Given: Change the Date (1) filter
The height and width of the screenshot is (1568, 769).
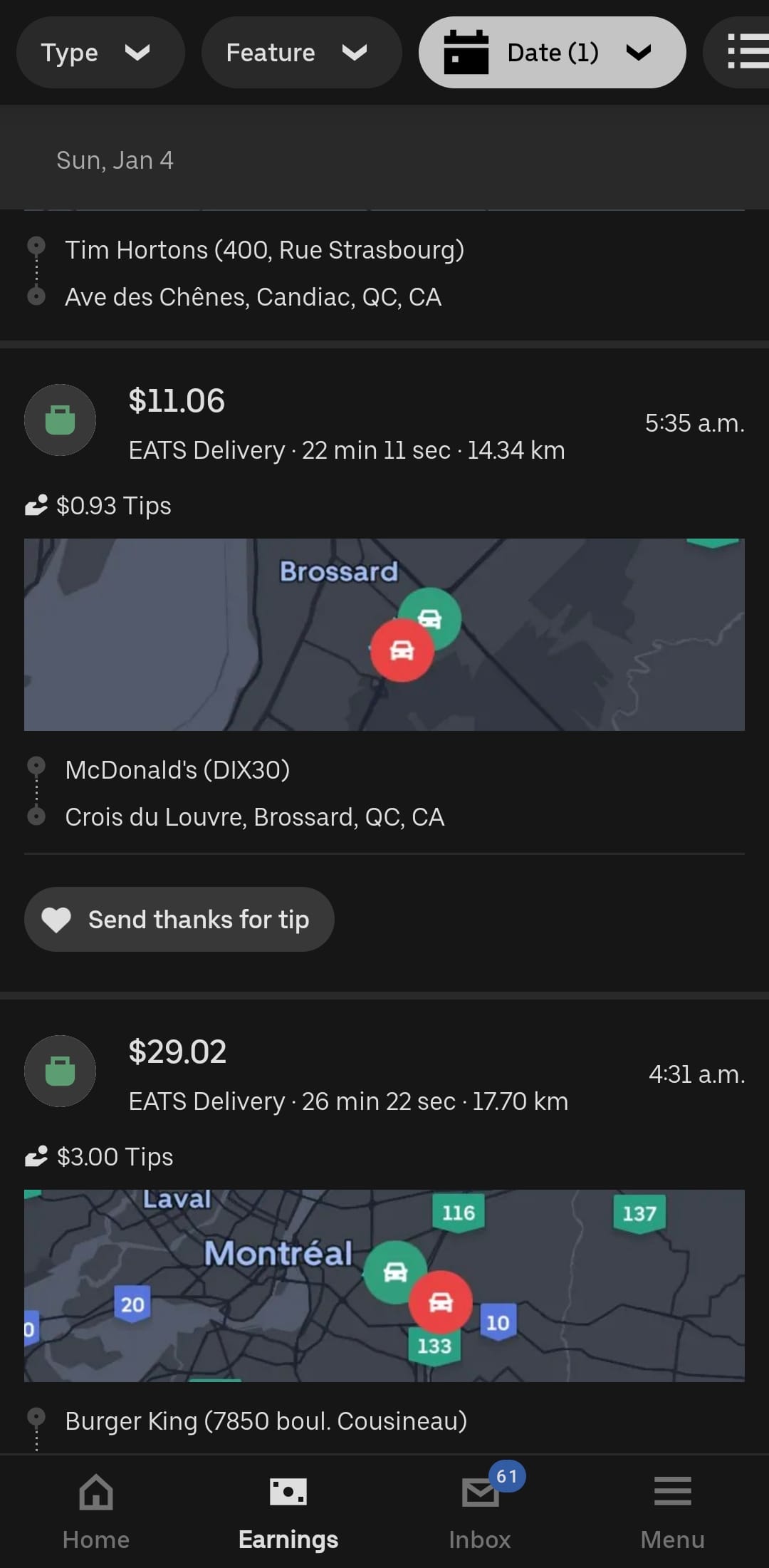Looking at the screenshot, I should tap(552, 53).
